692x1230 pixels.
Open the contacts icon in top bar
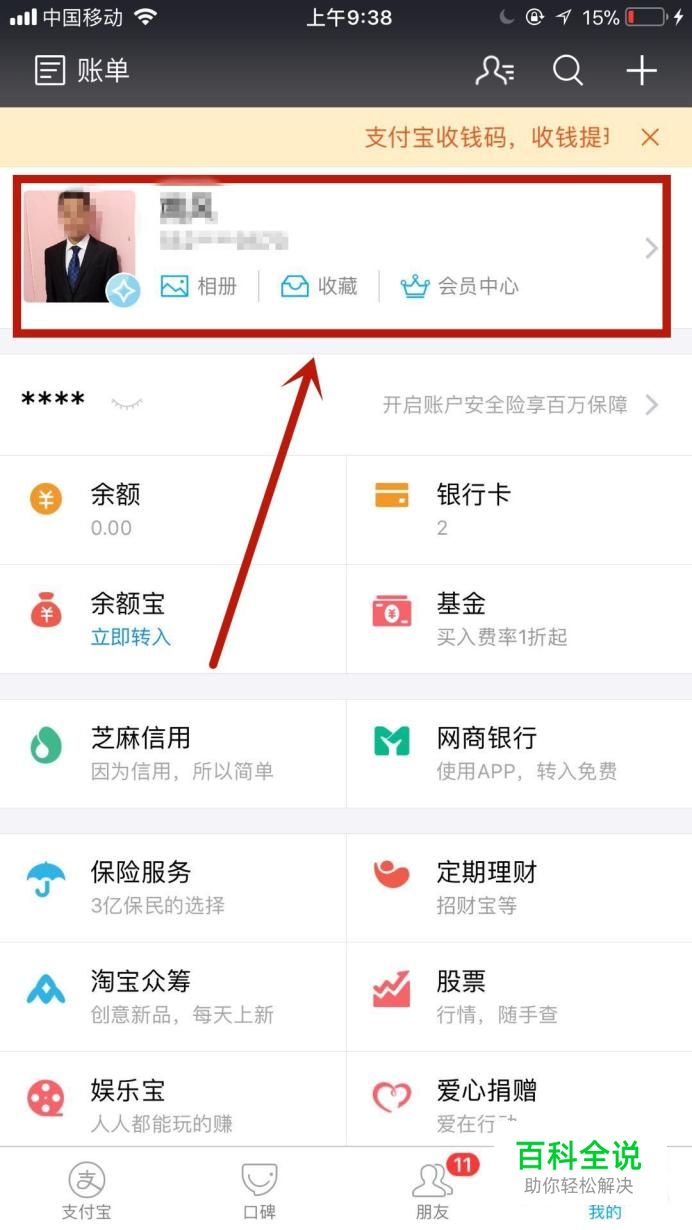tap(494, 71)
